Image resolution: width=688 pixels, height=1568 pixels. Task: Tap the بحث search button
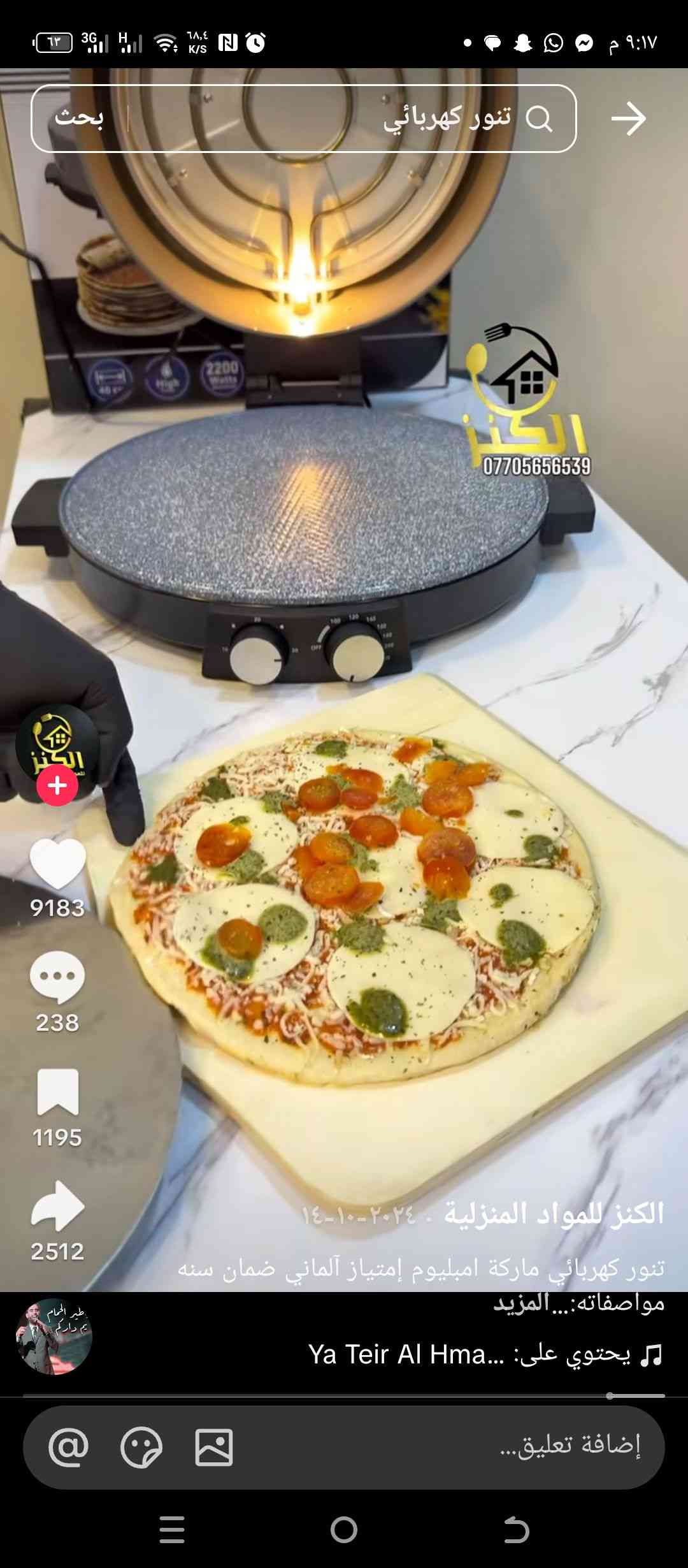[x=79, y=119]
